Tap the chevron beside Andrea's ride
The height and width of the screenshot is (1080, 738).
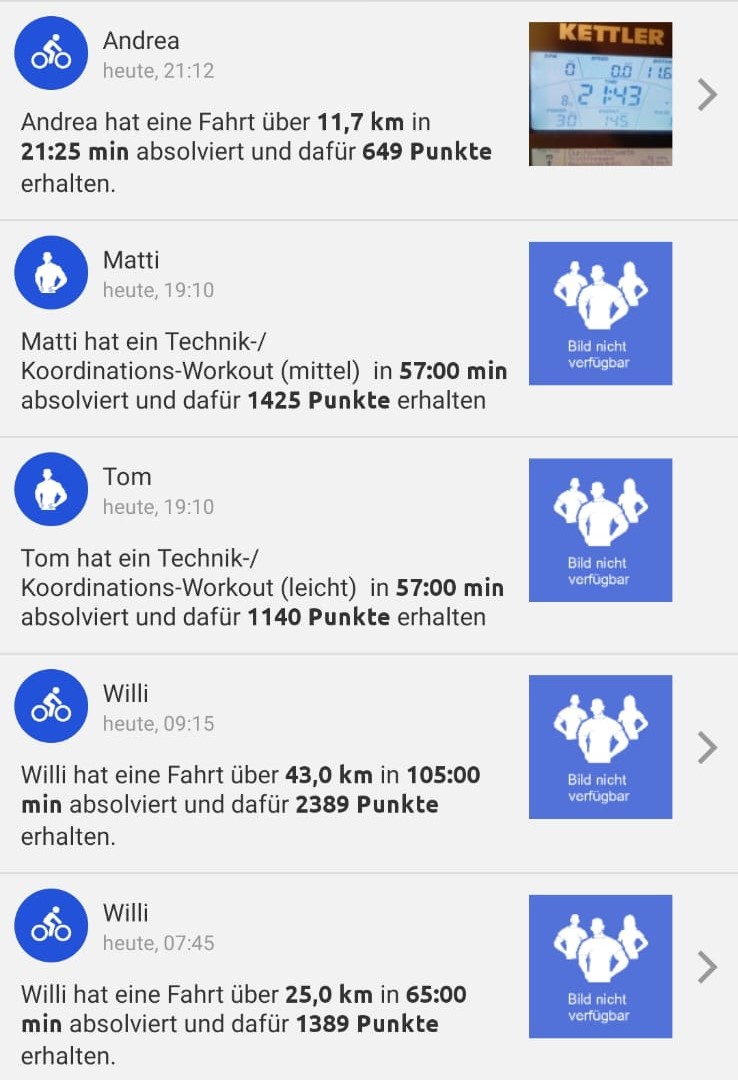[708, 95]
